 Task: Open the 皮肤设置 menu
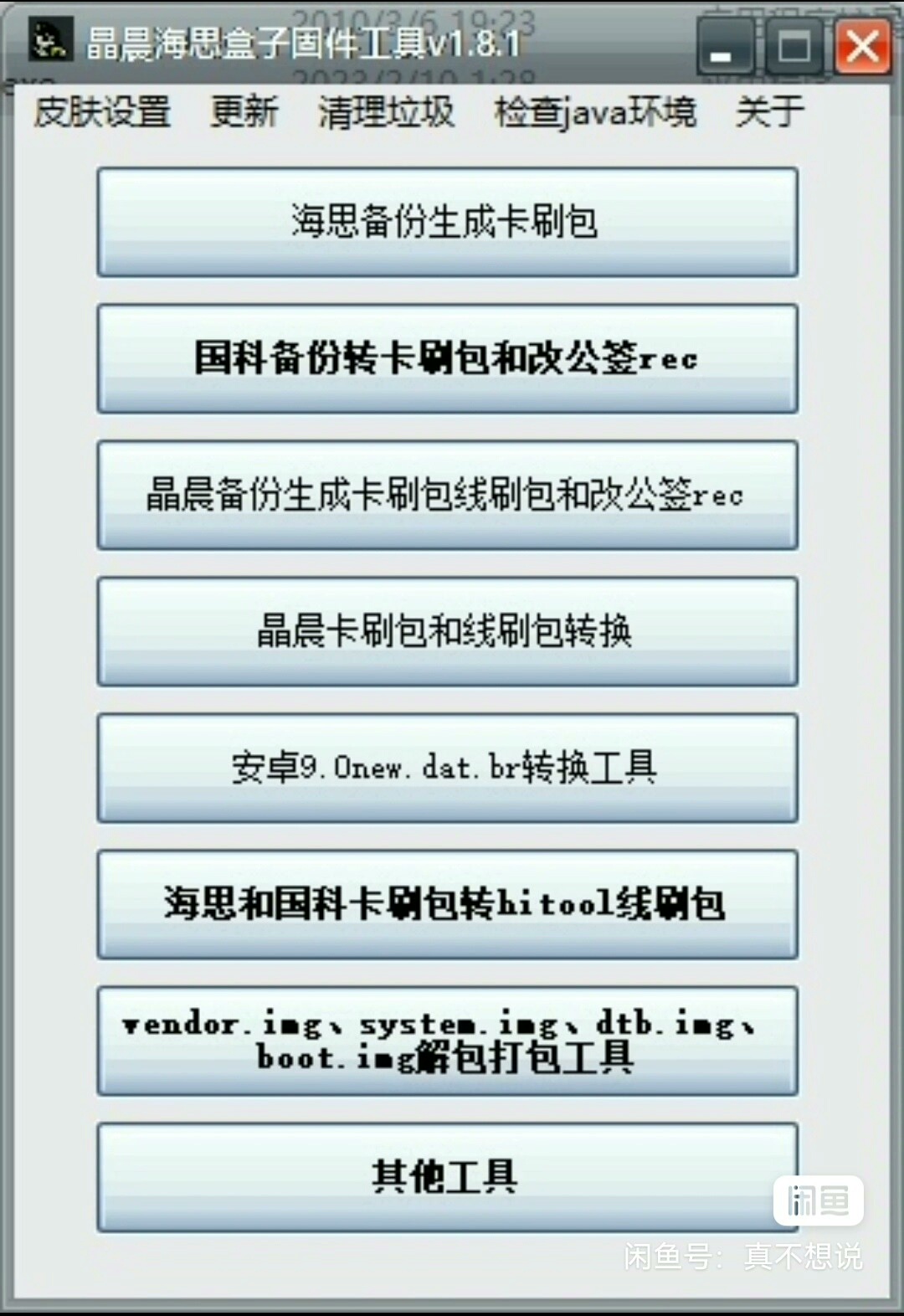pyautogui.click(x=103, y=111)
